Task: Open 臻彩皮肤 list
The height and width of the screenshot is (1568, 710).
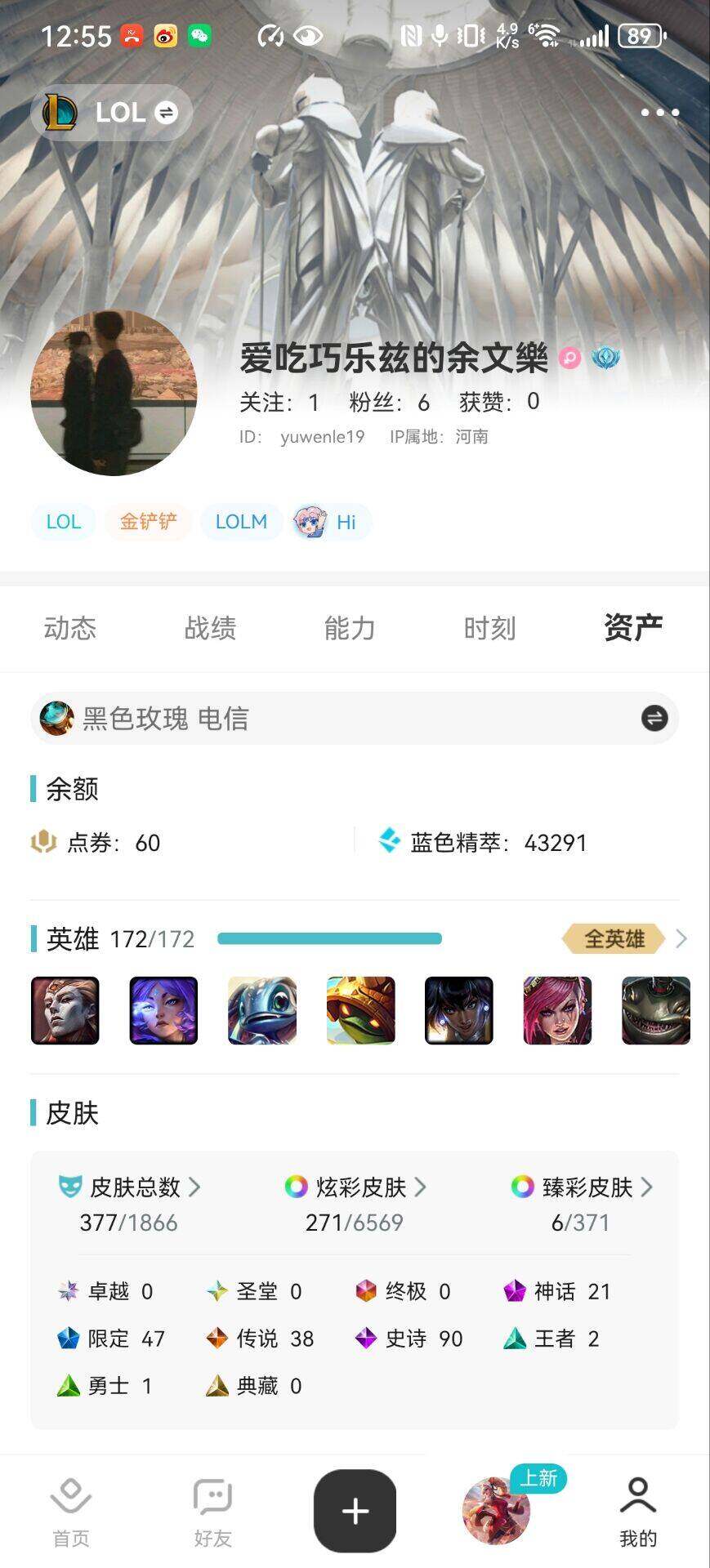Action: tap(582, 1187)
